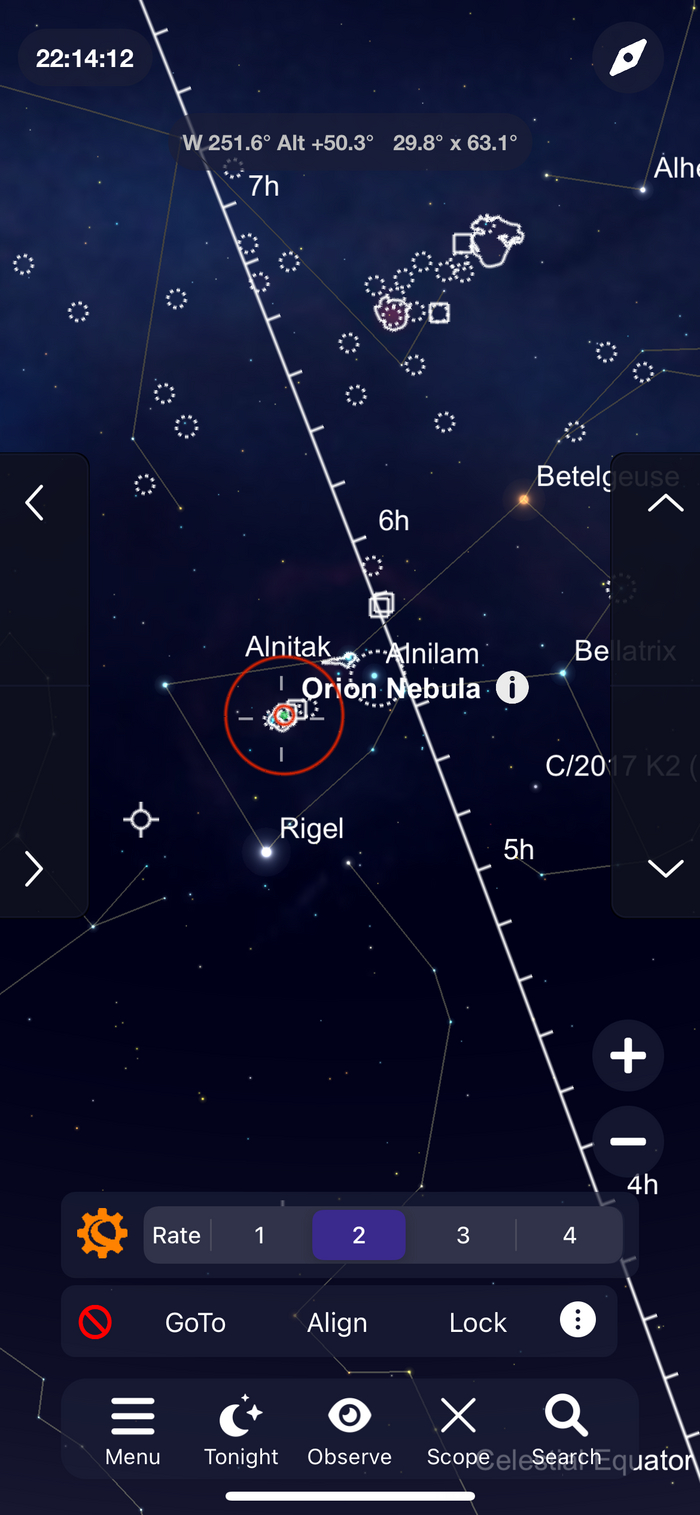Open the Menu
This screenshot has width=700, height=1515.
click(x=133, y=1430)
